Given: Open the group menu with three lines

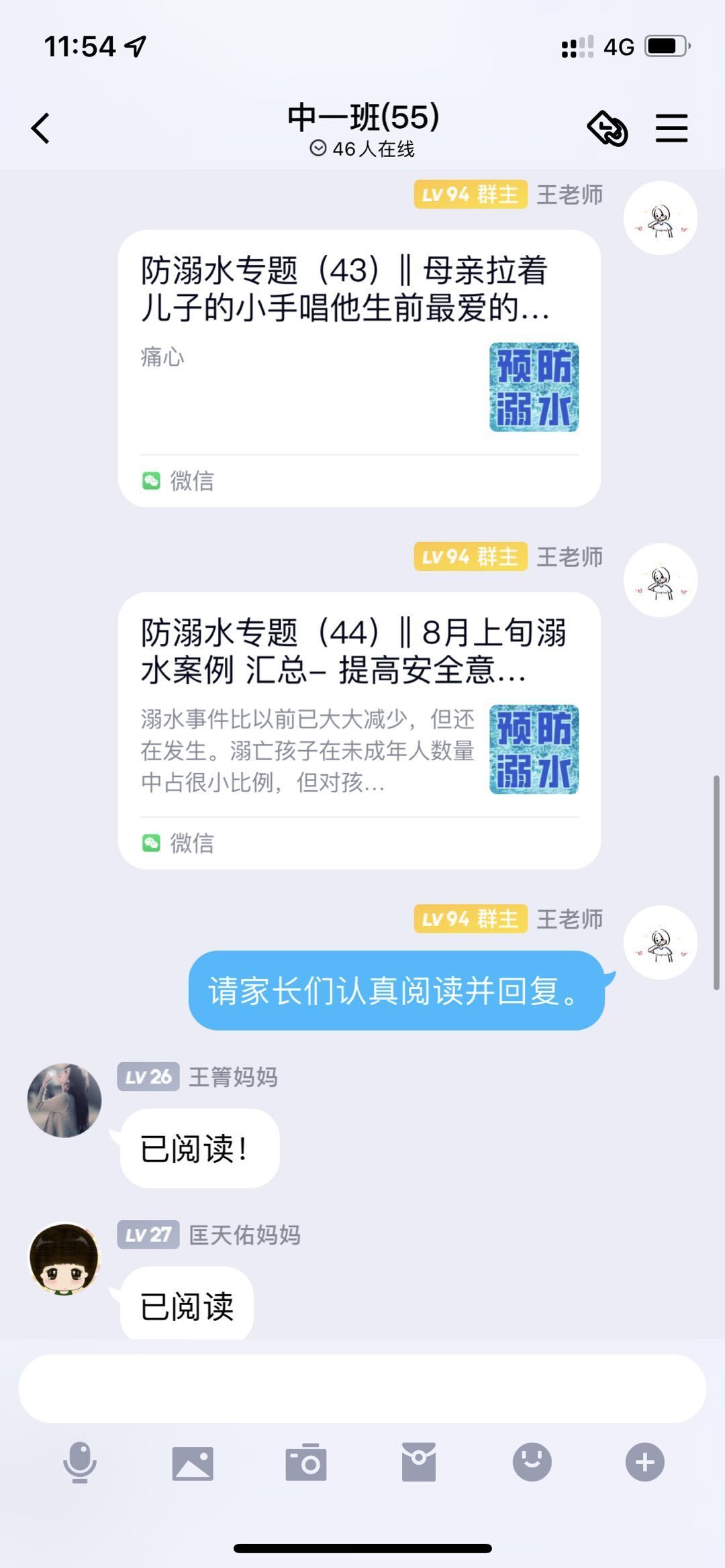Looking at the screenshot, I should tap(671, 128).
